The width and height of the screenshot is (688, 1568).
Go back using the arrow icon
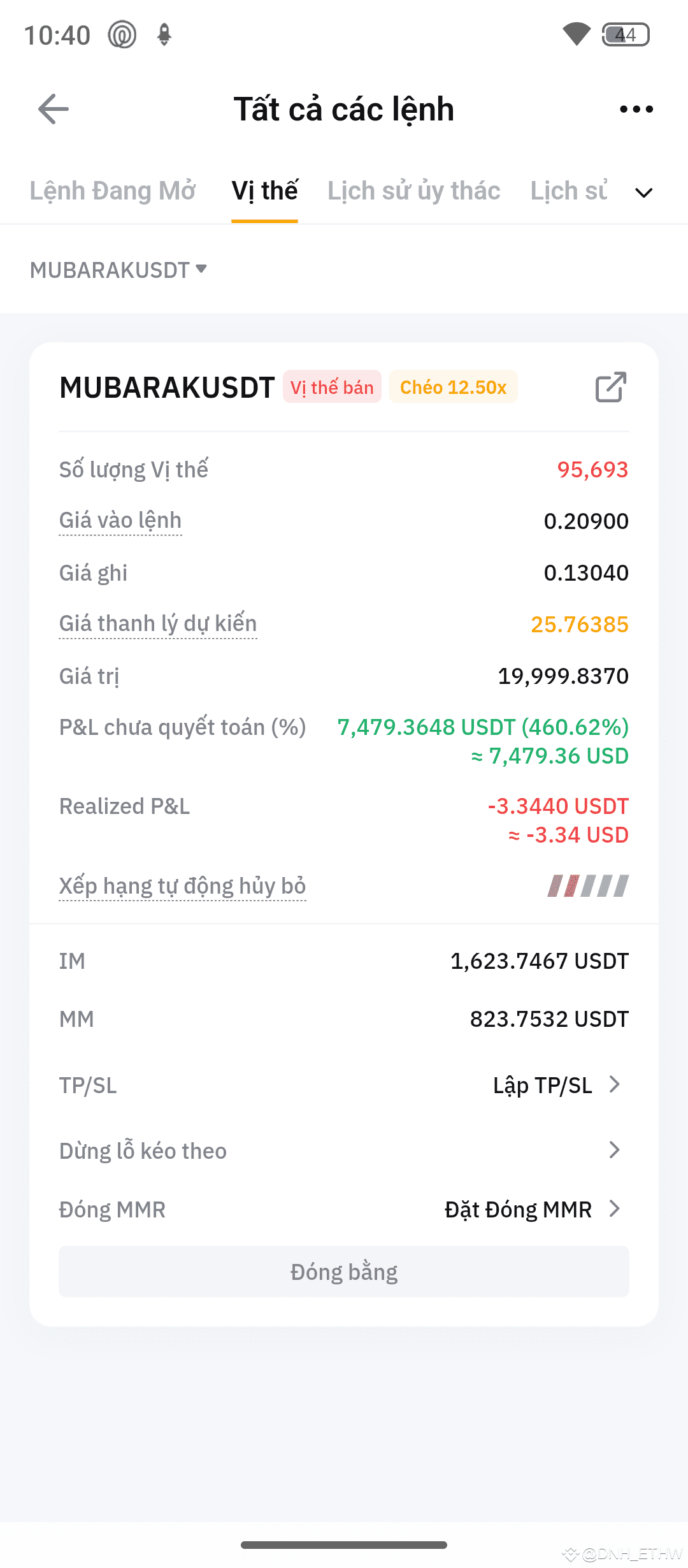click(x=54, y=109)
